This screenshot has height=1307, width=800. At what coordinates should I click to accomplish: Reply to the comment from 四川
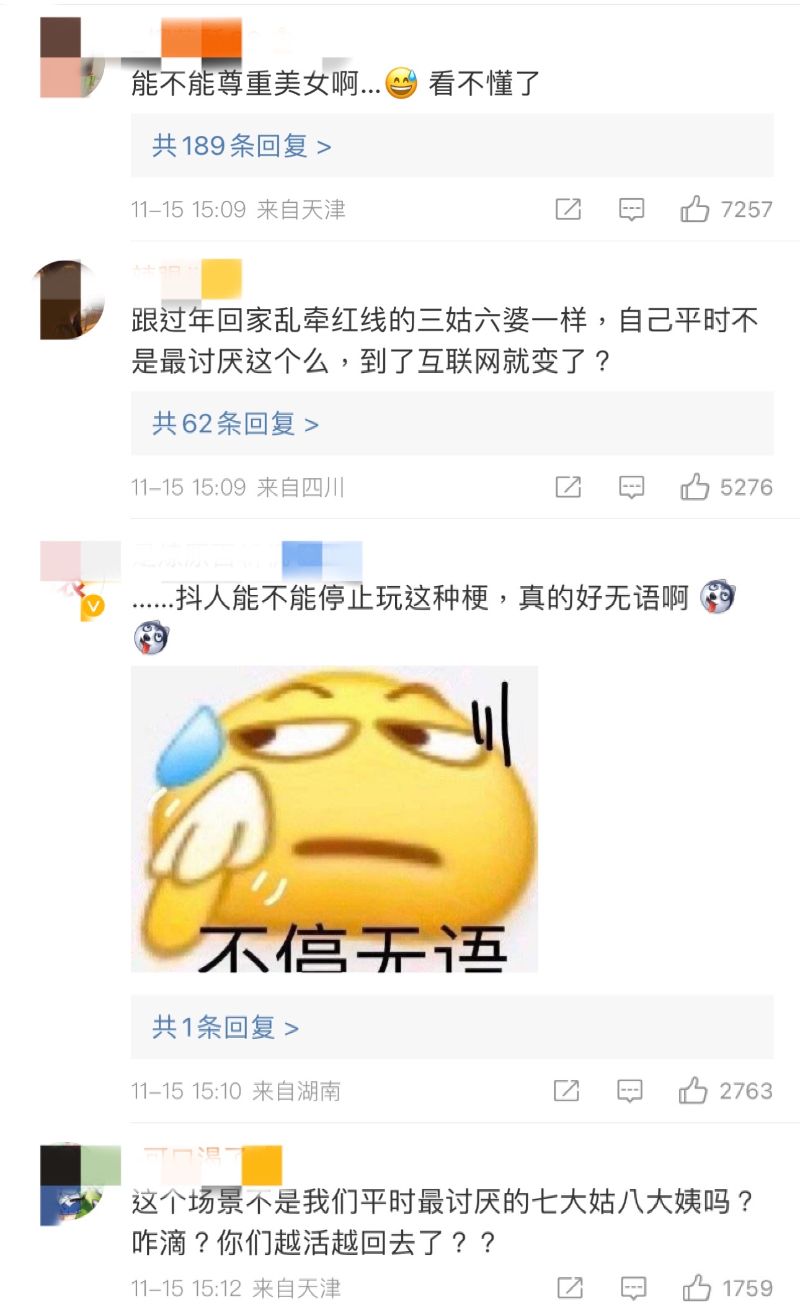(x=631, y=487)
